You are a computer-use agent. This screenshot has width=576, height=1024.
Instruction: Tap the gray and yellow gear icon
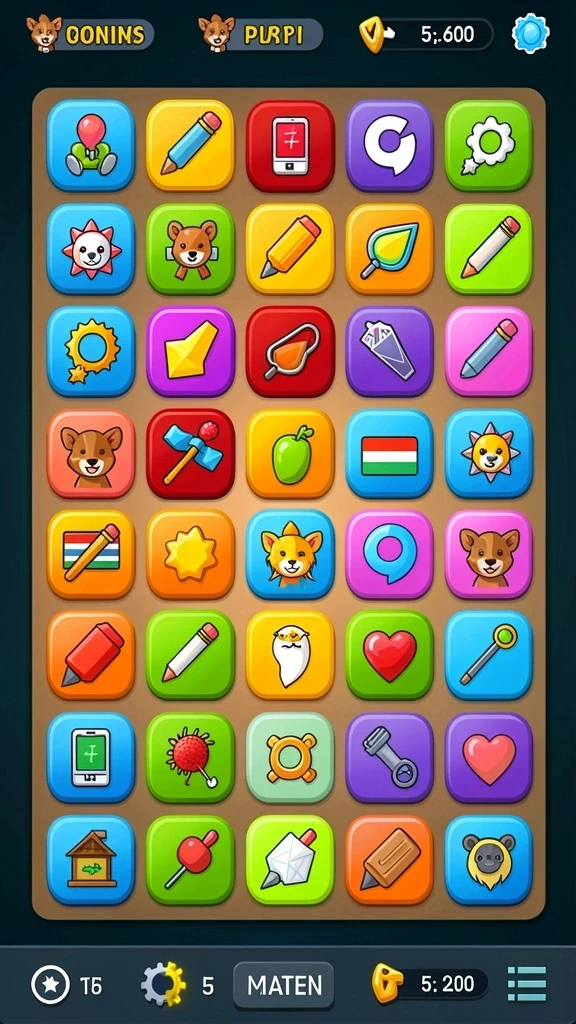163,984
